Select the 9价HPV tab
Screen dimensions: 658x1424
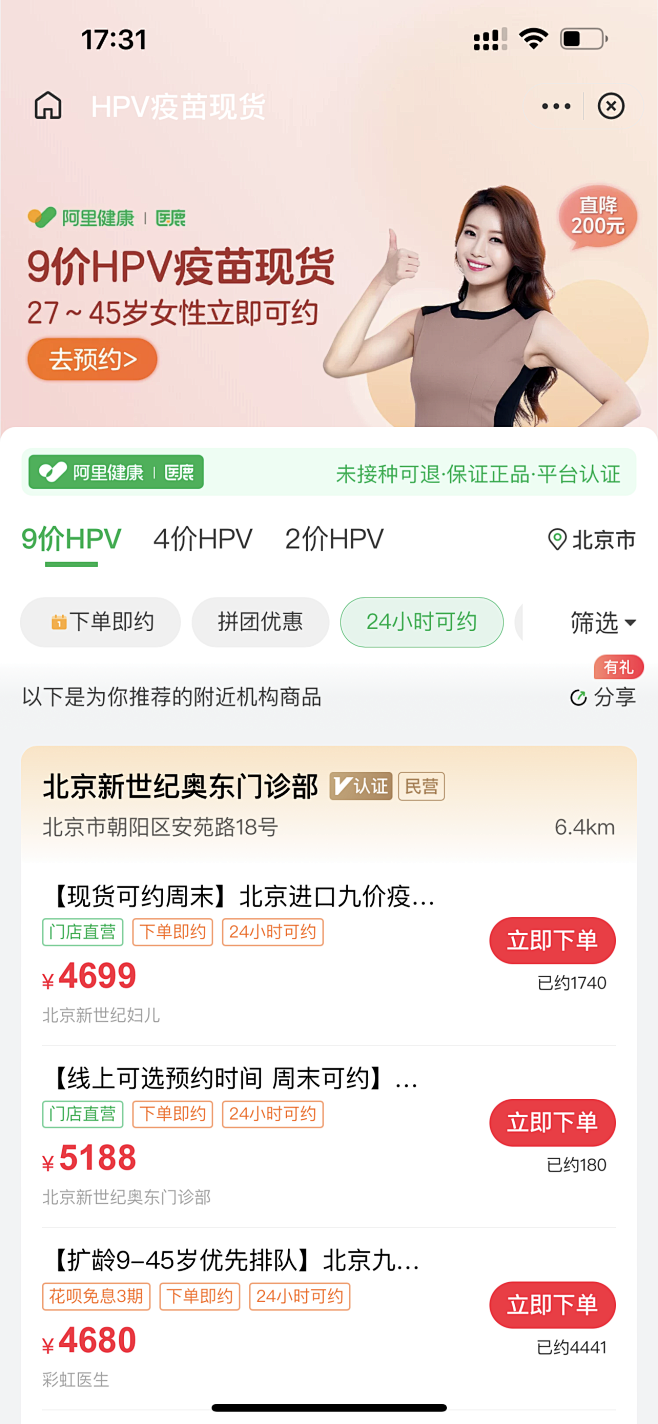click(x=71, y=540)
